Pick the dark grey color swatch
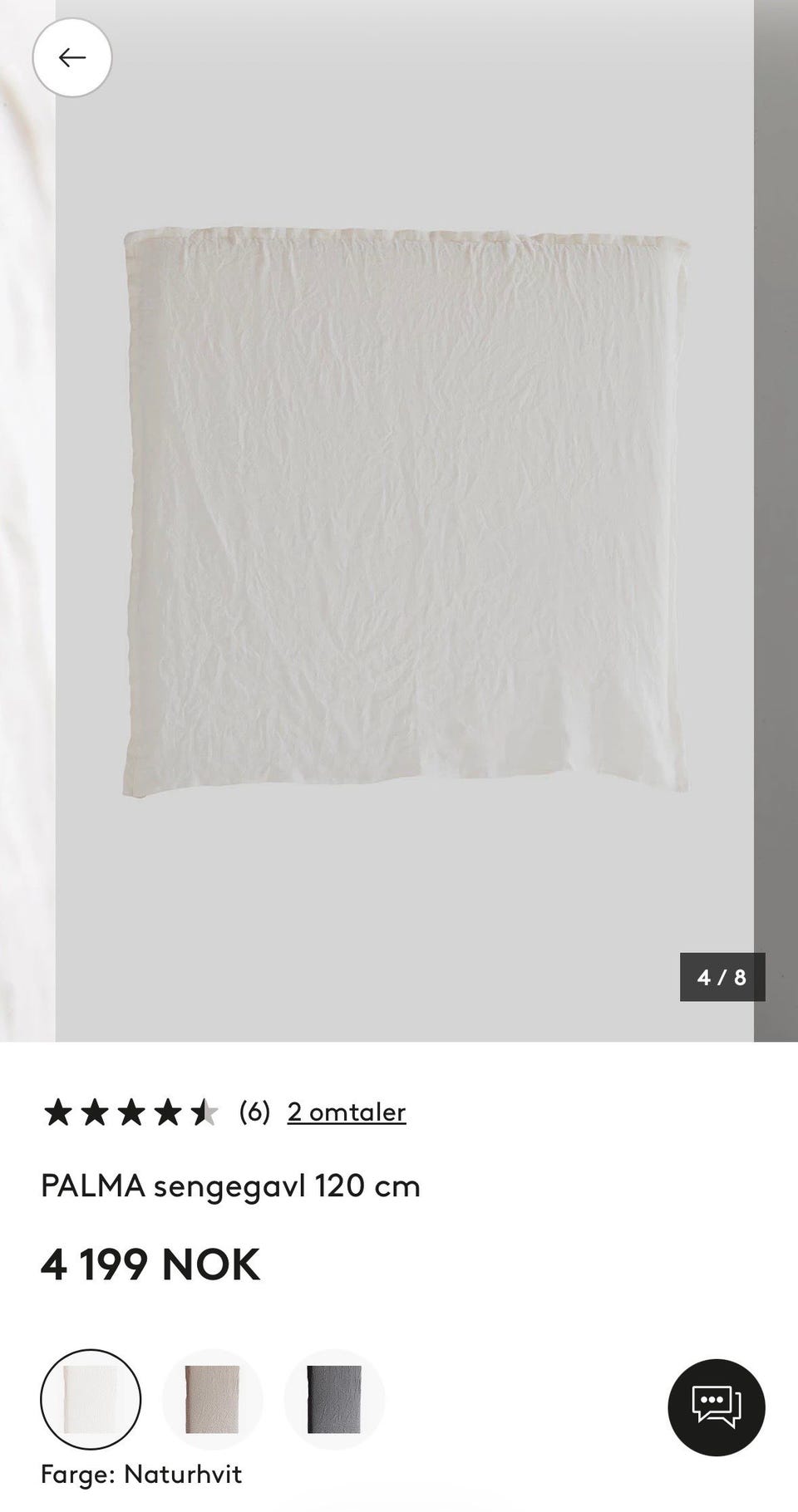This screenshot has width=798, height=1512. (x=334, y=1399)
